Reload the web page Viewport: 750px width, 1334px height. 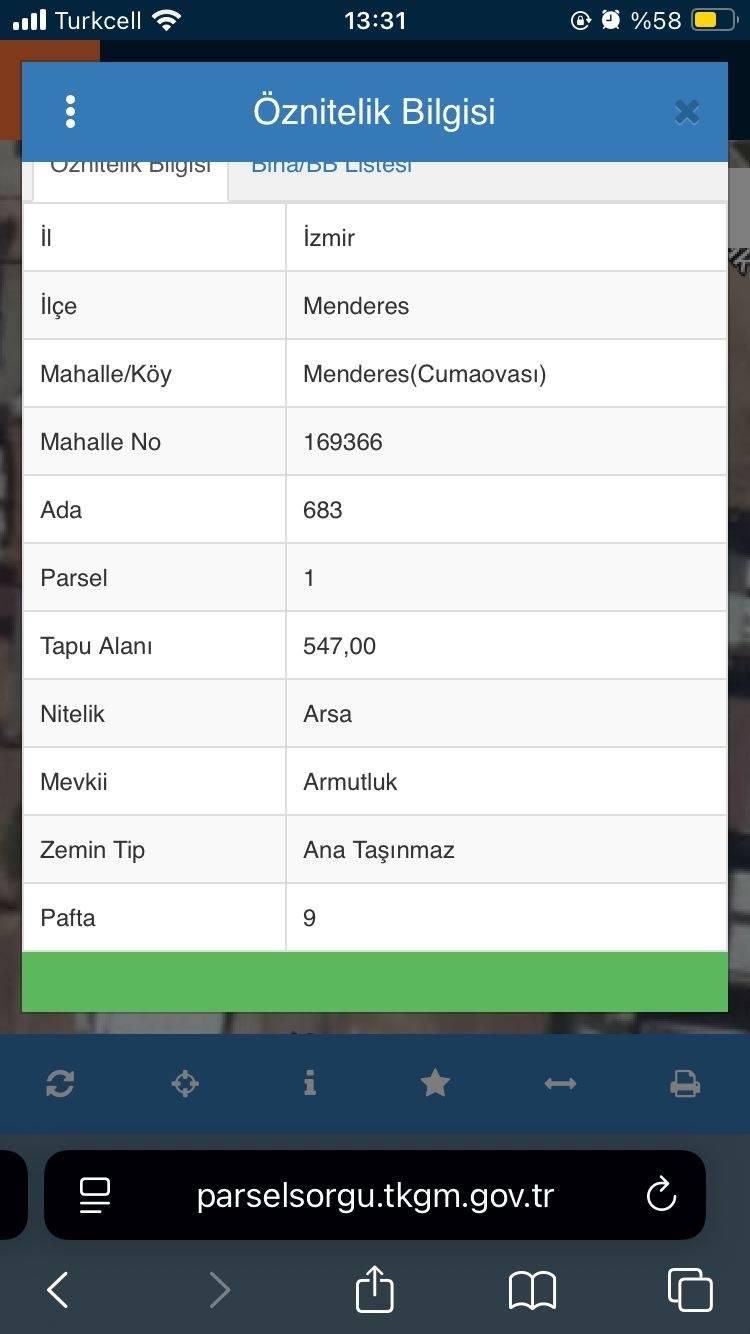661,1195
